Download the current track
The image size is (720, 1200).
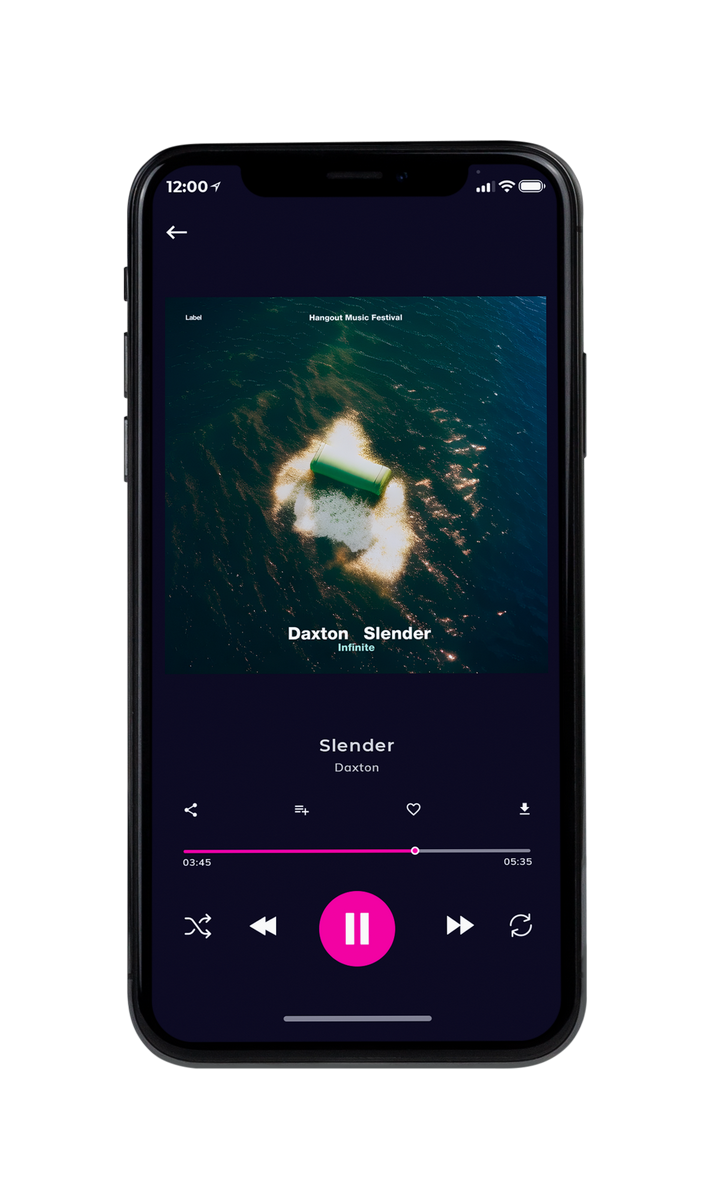click(x=524, y=809)
